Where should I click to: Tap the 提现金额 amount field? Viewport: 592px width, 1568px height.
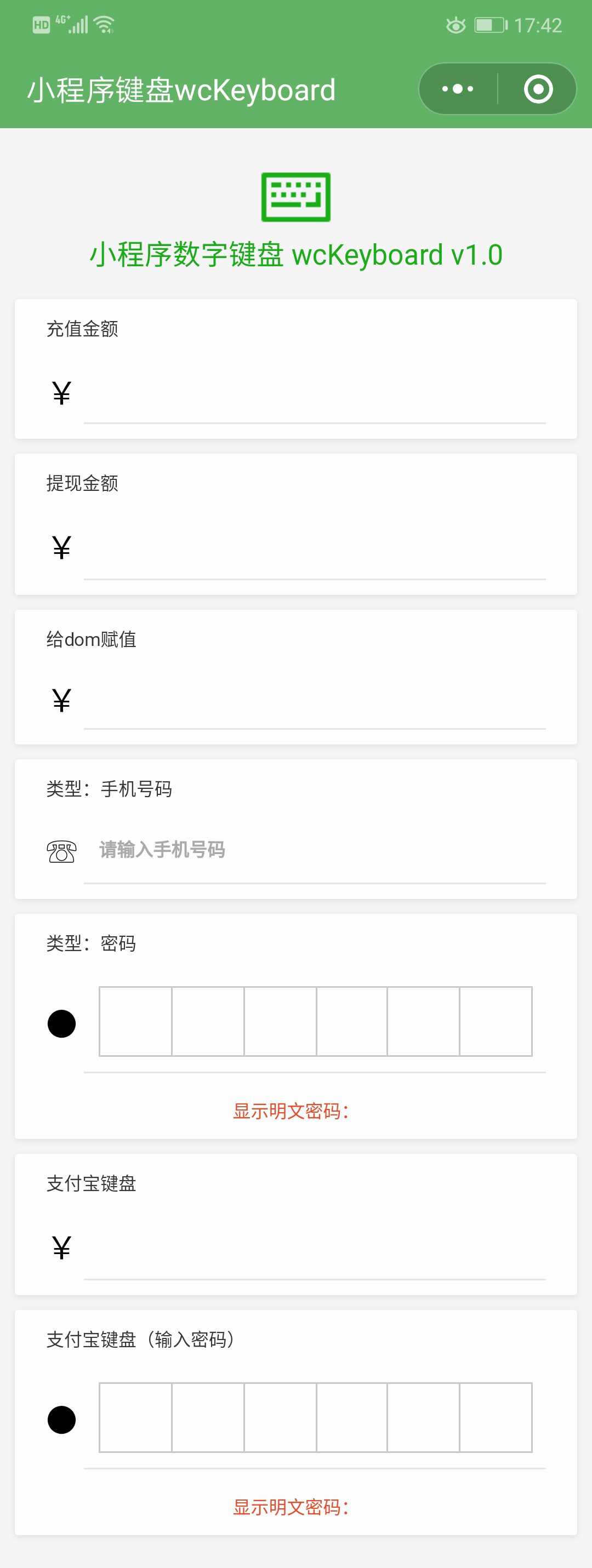(x=314, y=549)
